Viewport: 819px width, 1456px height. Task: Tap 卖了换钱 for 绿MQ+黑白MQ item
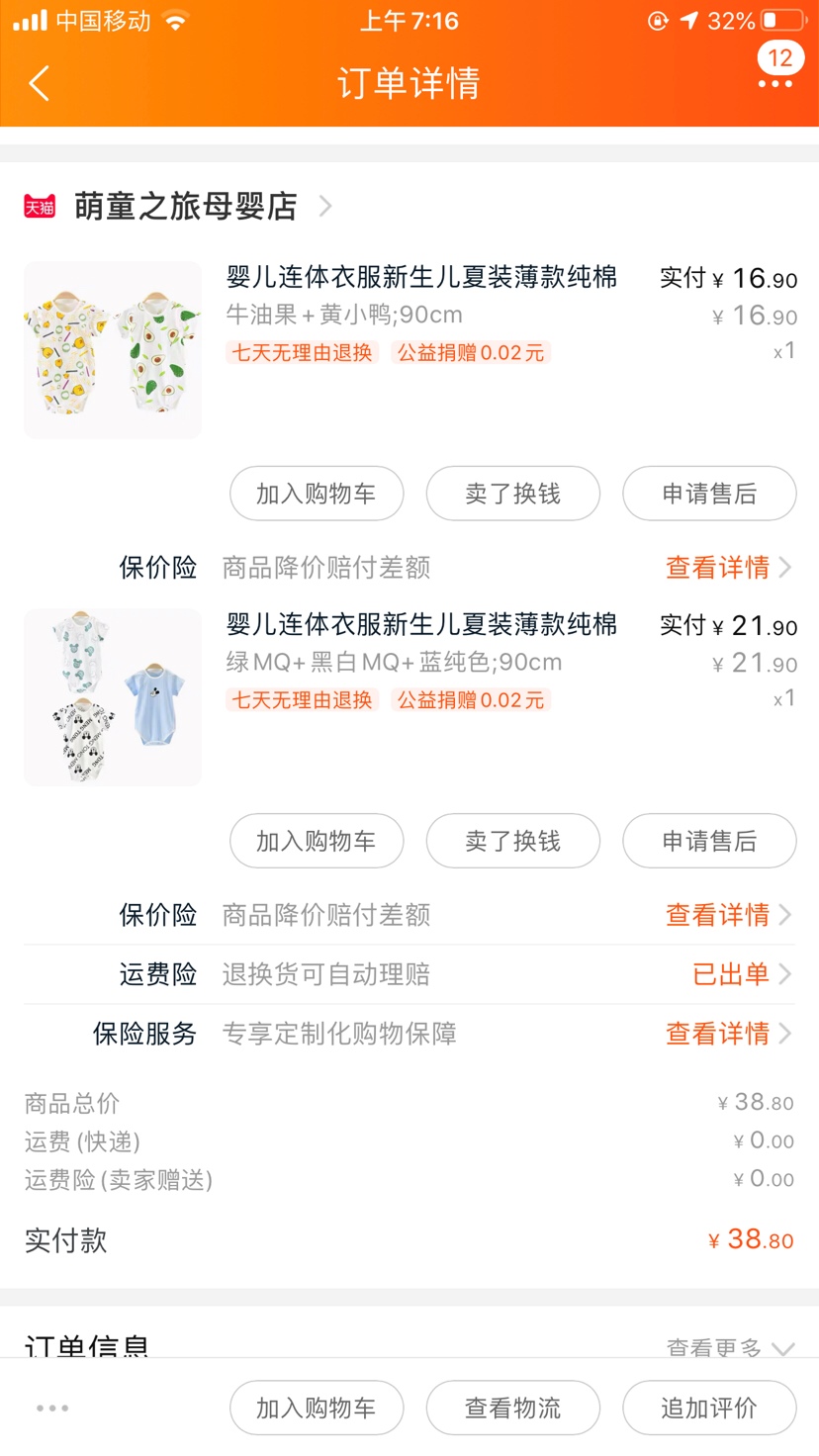tap(512, 841)
